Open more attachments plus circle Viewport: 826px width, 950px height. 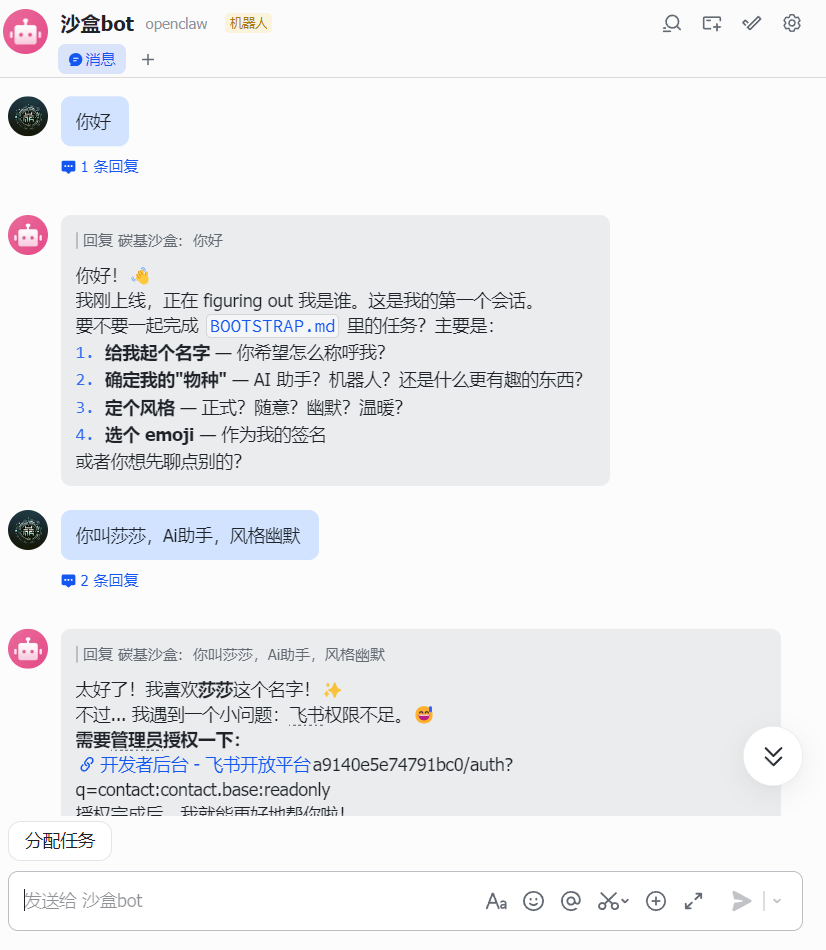coord(656,901)
